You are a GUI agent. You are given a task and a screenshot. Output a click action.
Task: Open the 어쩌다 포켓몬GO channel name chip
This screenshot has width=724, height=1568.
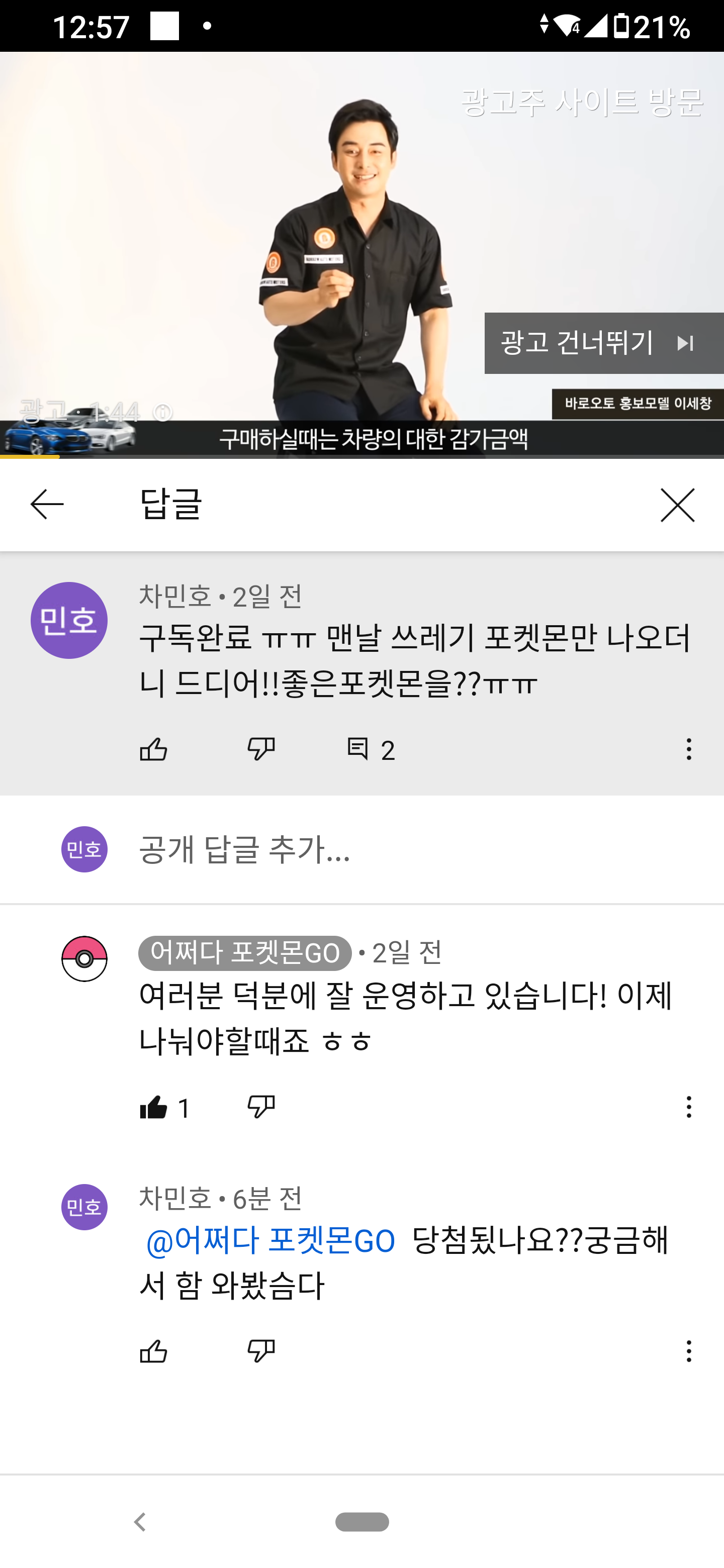pyautogui.click(x=245, y=952)
